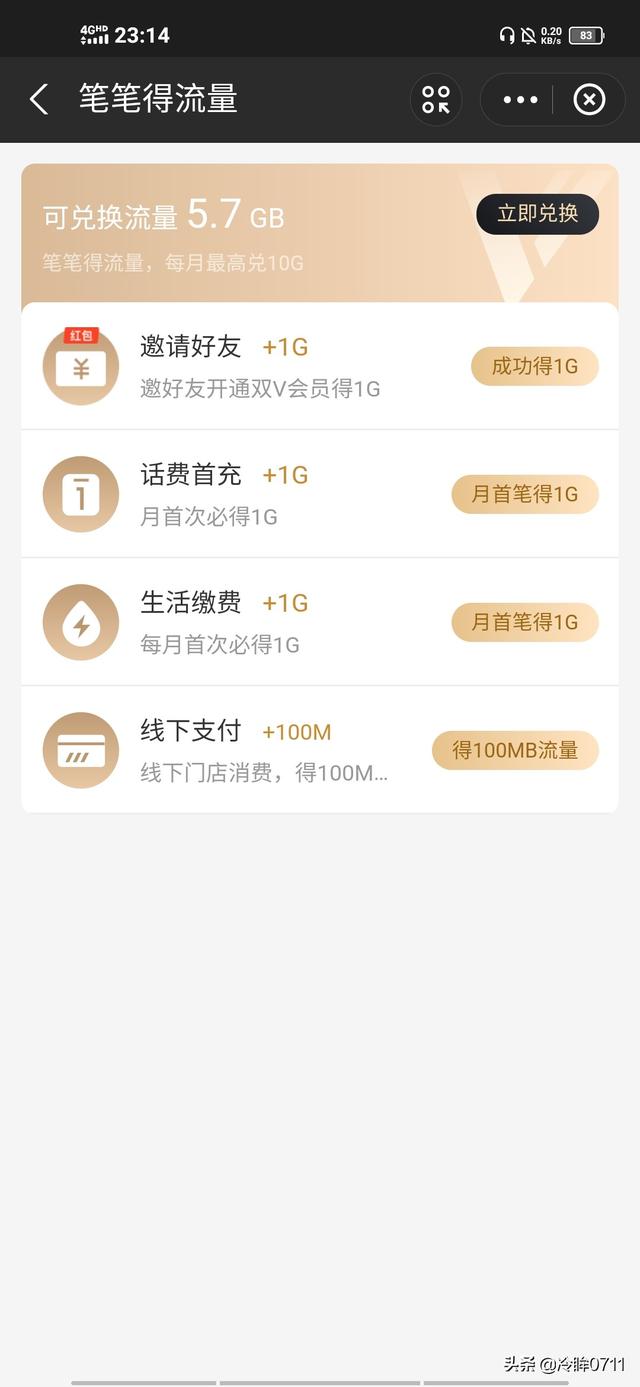Tap the 得100MB流量 button
The image size is (640, 1387).
pos(515,750)
